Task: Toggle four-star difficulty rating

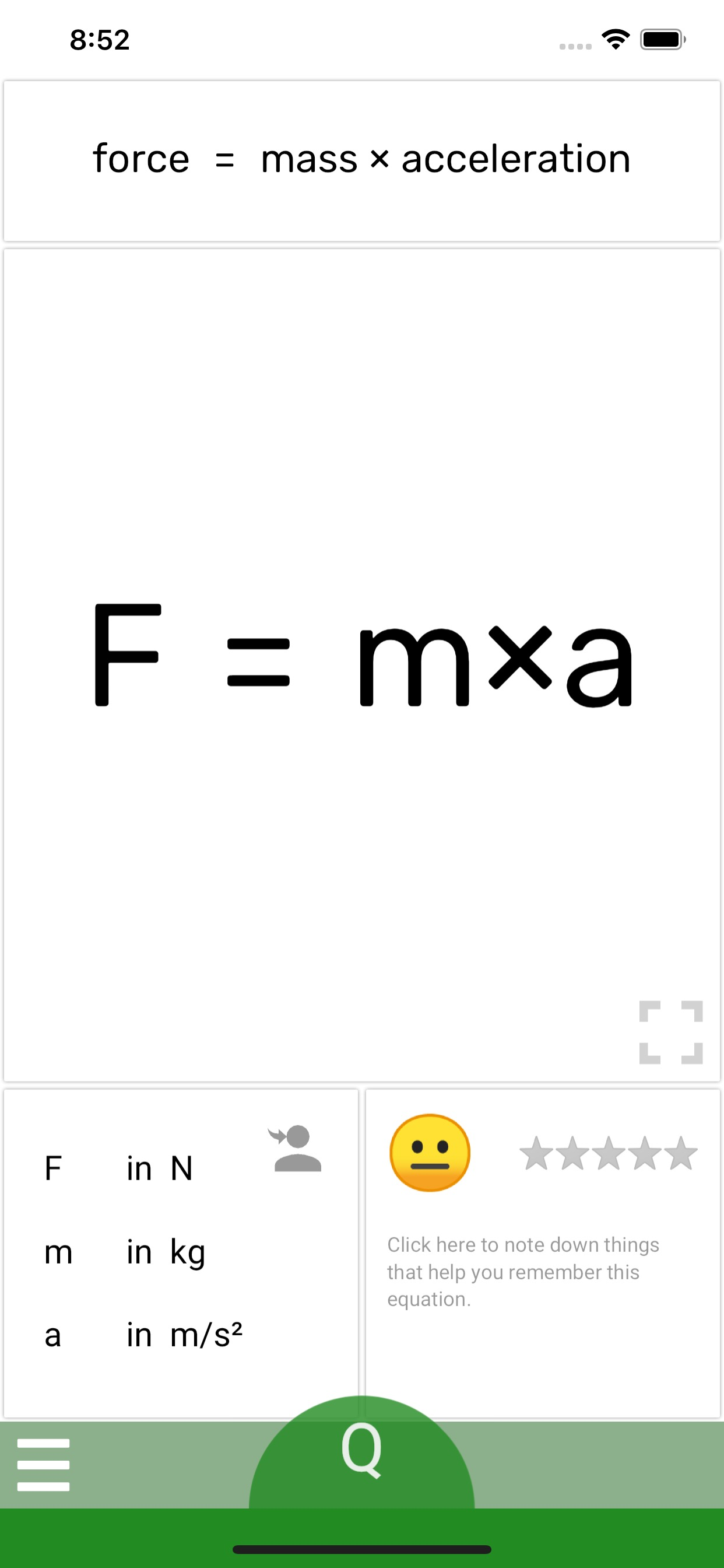Action: click(644, 1153)
